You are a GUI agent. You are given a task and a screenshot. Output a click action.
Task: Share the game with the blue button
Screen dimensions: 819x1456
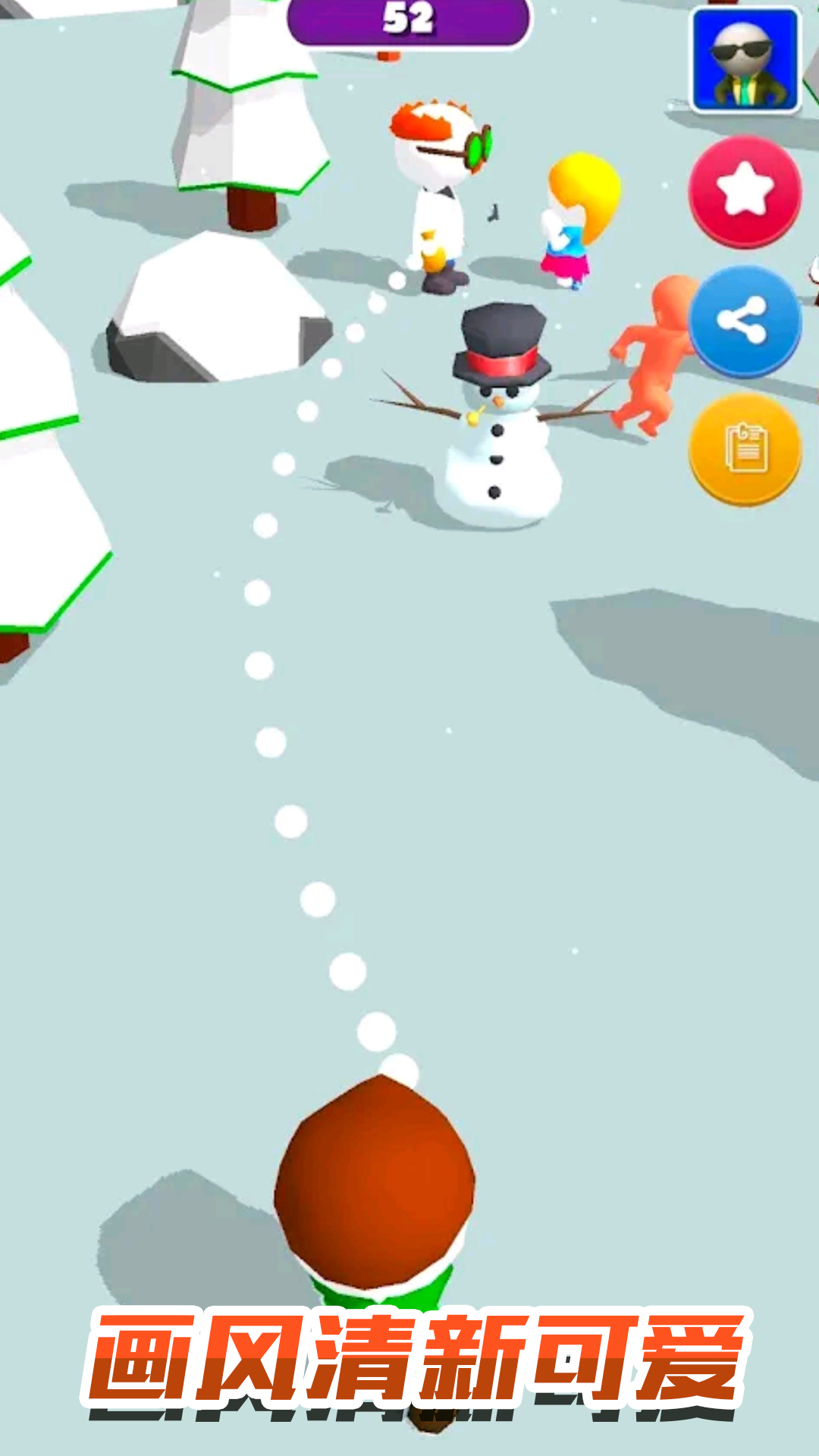coord(745,321)
